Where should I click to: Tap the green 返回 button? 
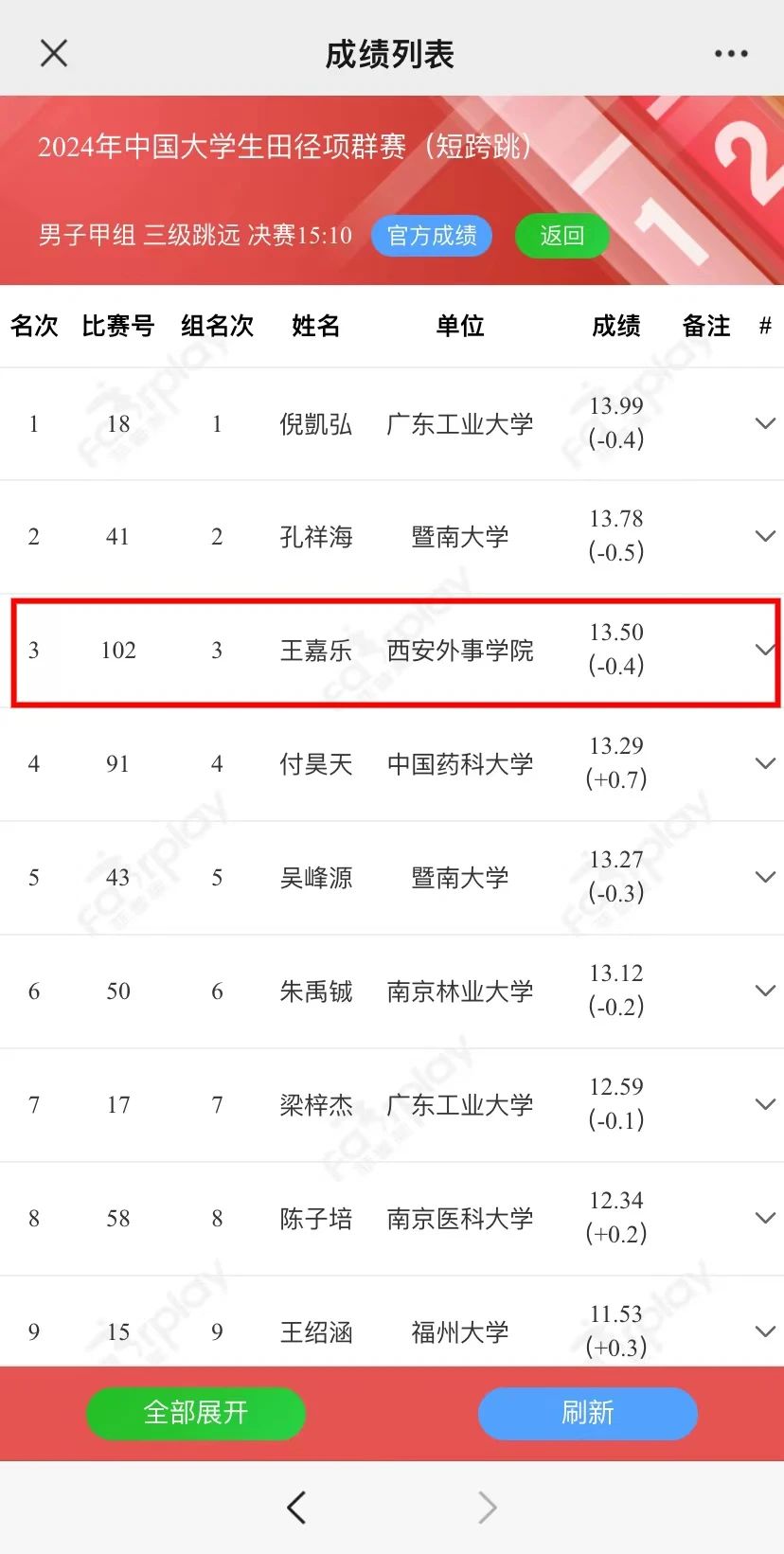pyautogui.click(x=561, y=235)
